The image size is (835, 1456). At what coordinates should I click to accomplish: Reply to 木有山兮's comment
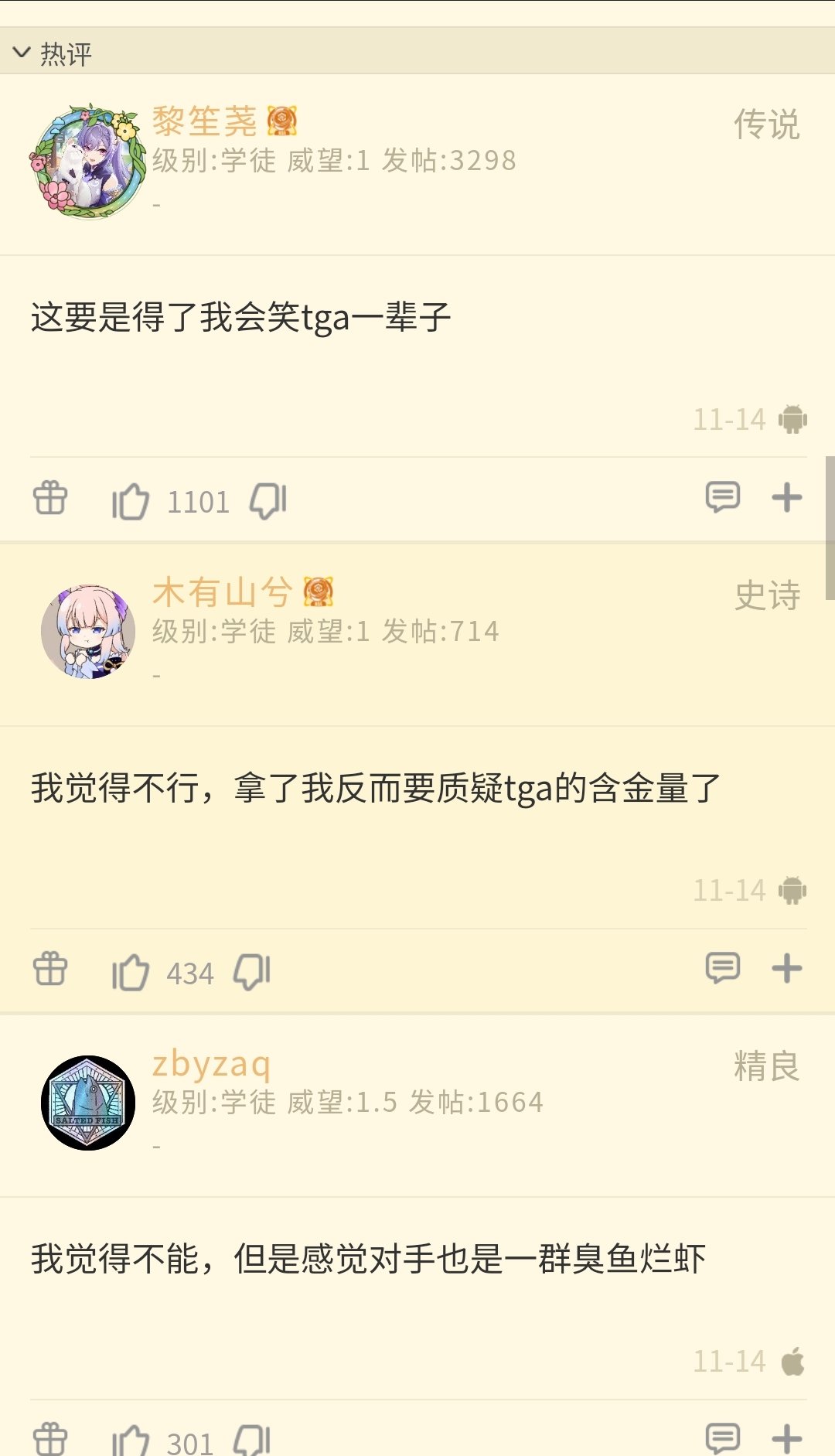(723, 968)
